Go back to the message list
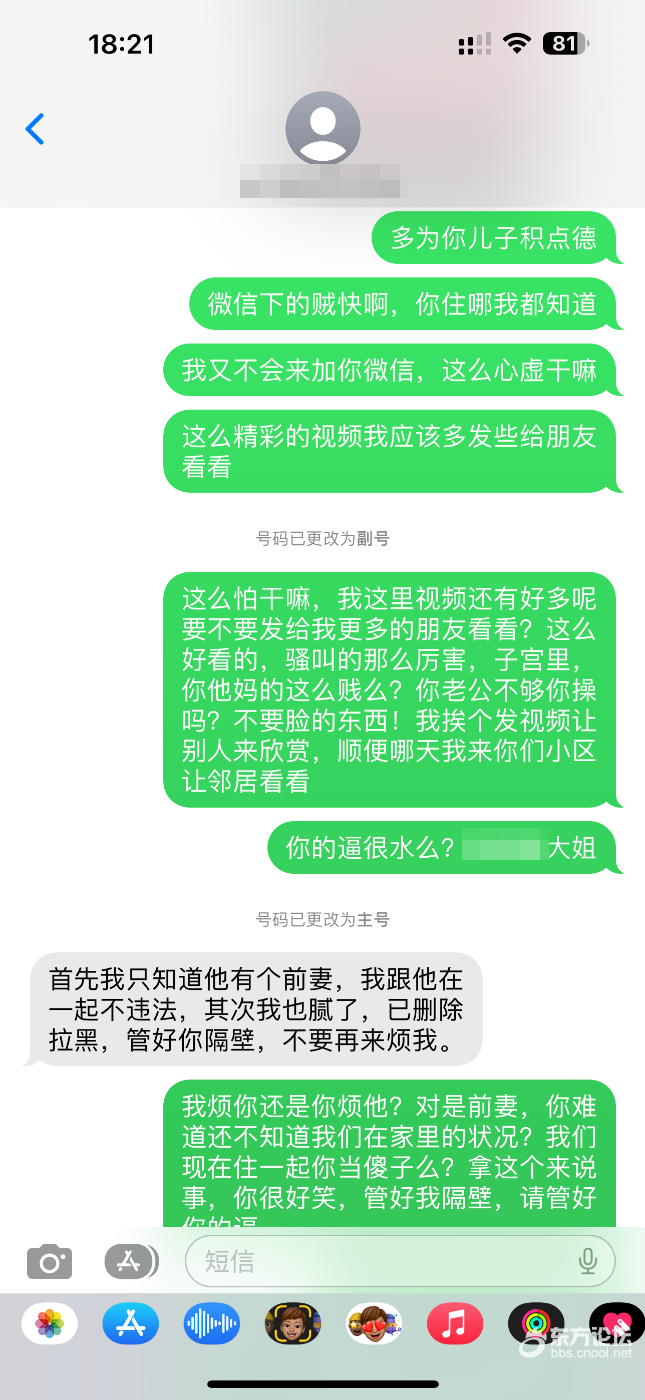Screen dimensions: 645x1400 [x=35, y=129]
